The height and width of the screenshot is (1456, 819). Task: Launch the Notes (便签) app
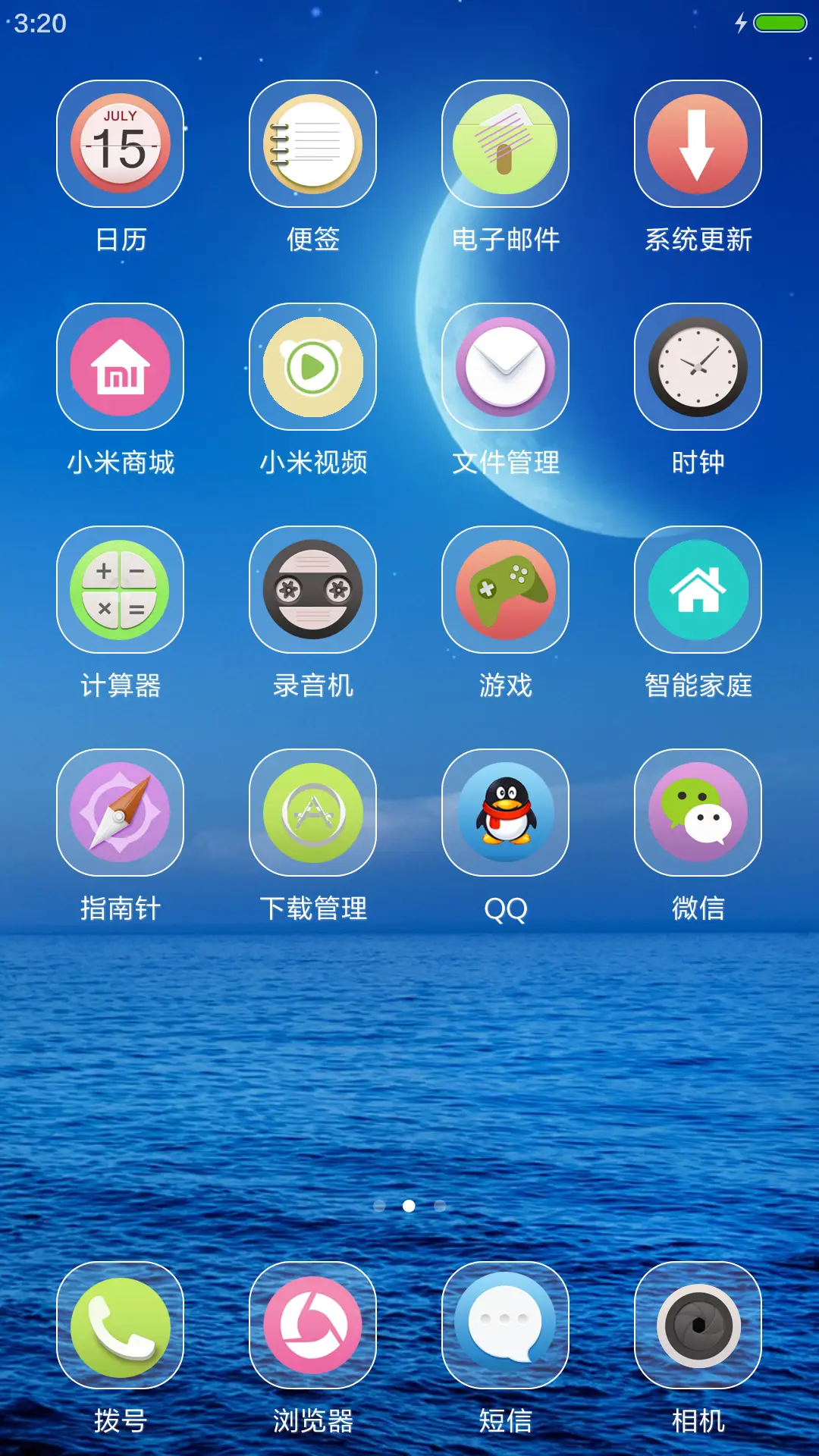(312, 144)
